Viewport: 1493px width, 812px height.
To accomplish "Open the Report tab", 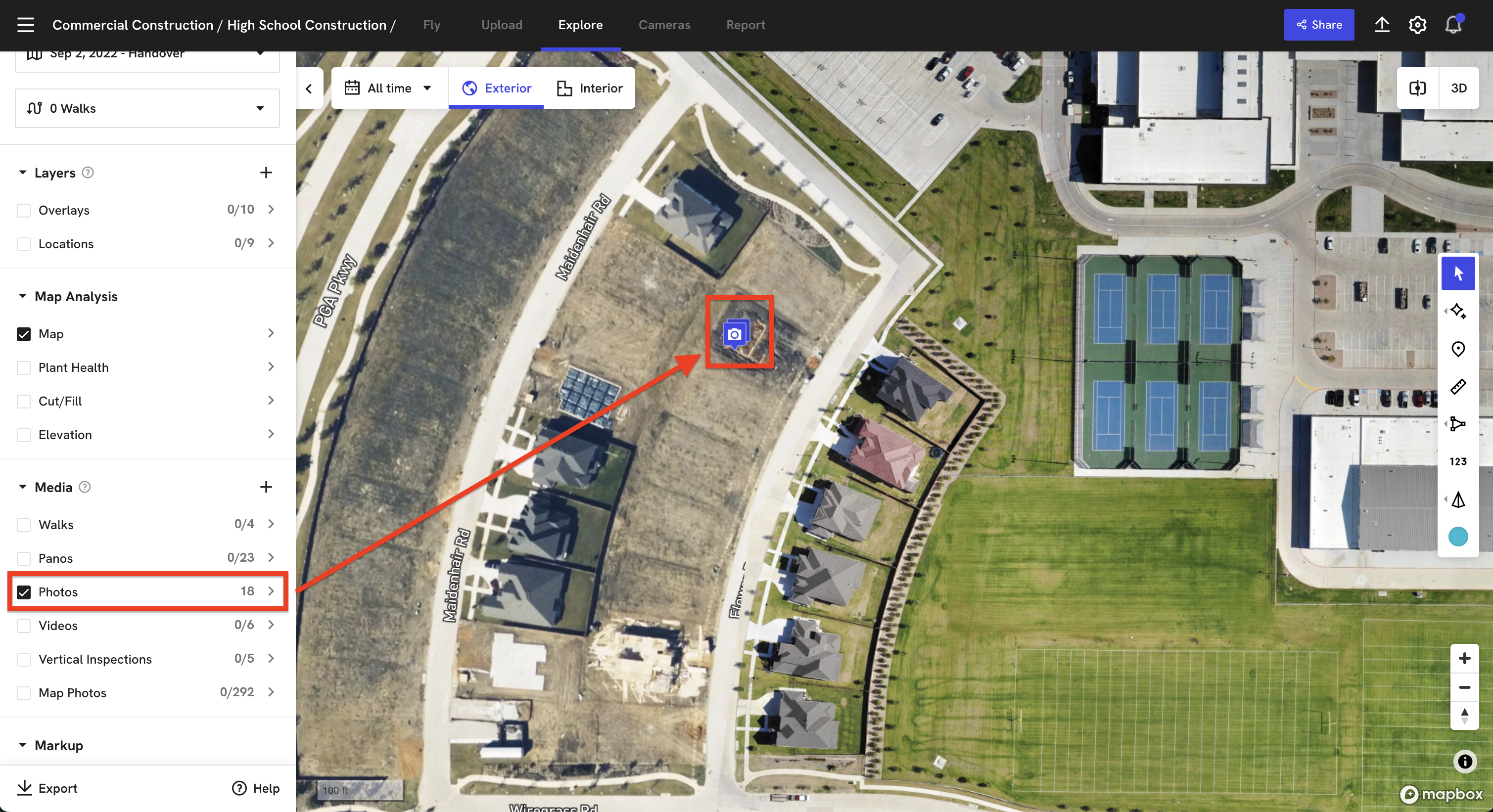I will coord(746,25).
